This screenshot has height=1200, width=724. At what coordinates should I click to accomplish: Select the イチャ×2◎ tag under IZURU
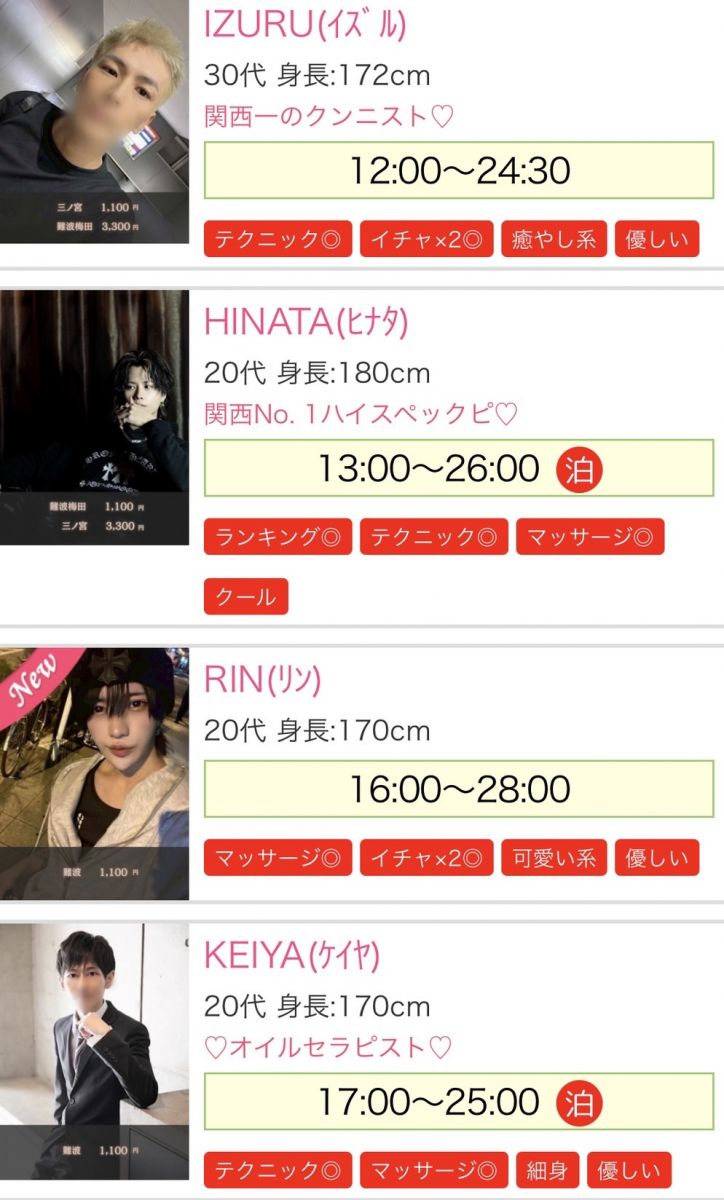[x=426, y=240]
